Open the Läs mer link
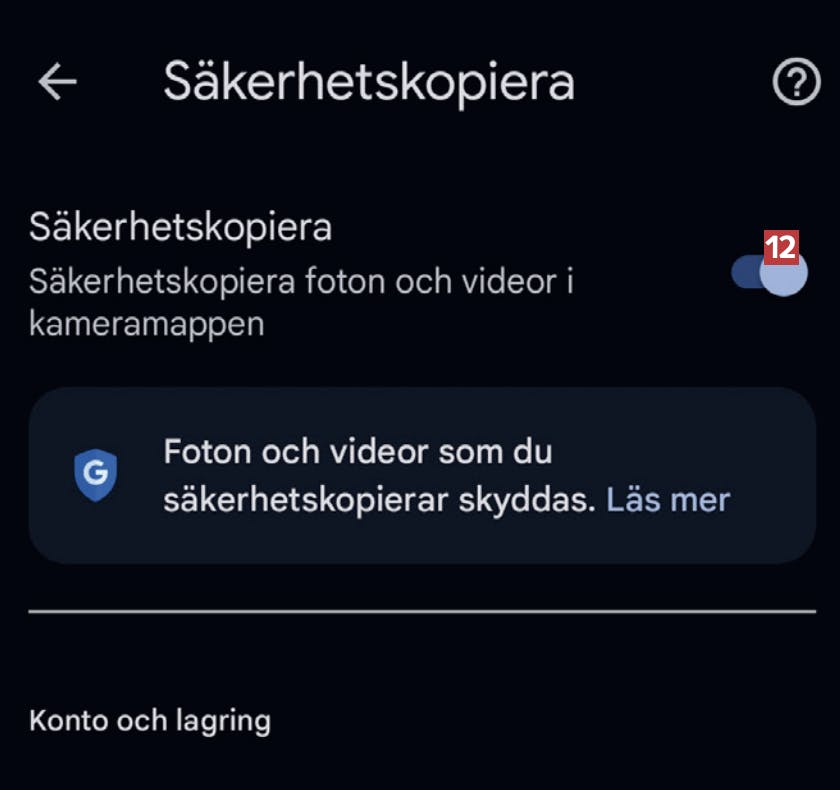 point(668,498)
